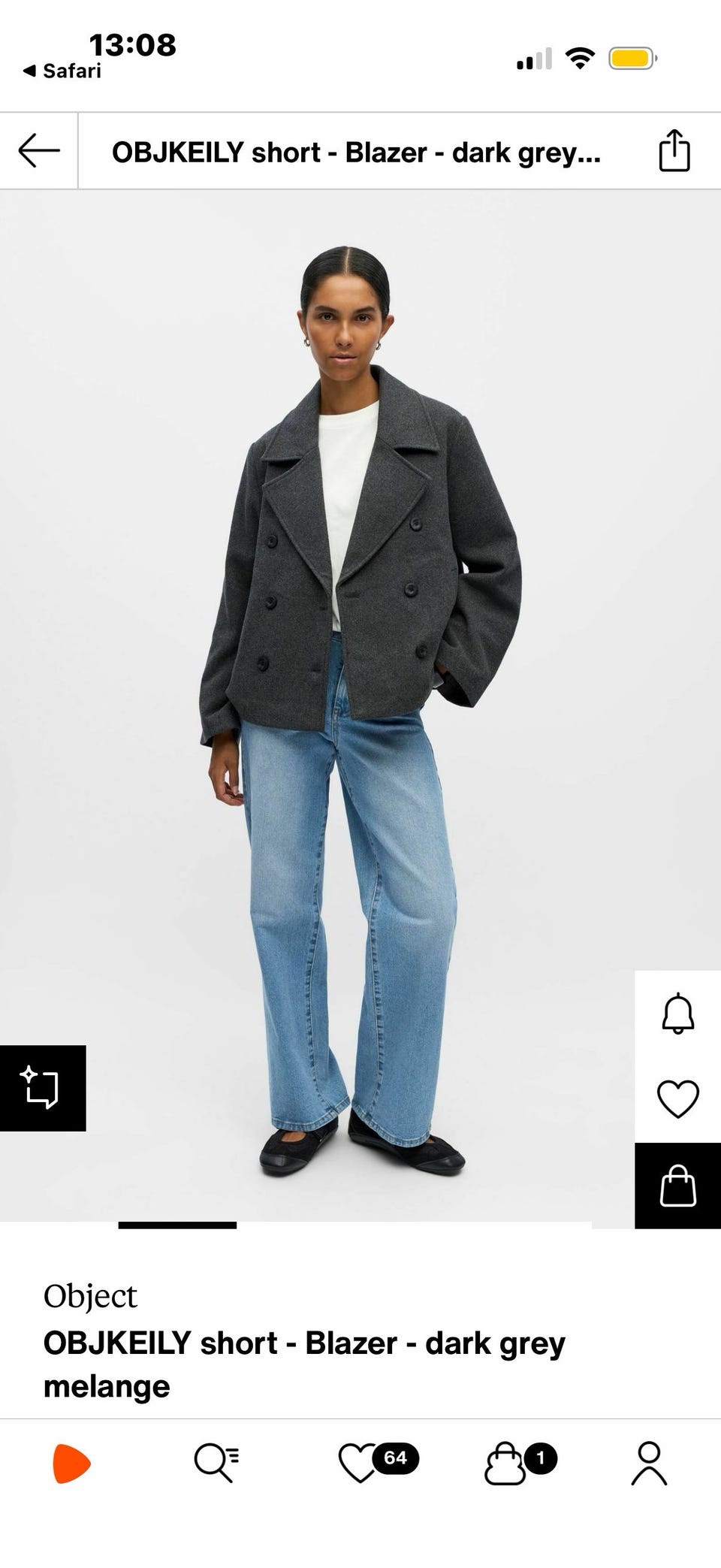The height and width of the screenshot is (1568, 721).
Task: Open the sparkle try-on feature button
Action: point(43,1088)
